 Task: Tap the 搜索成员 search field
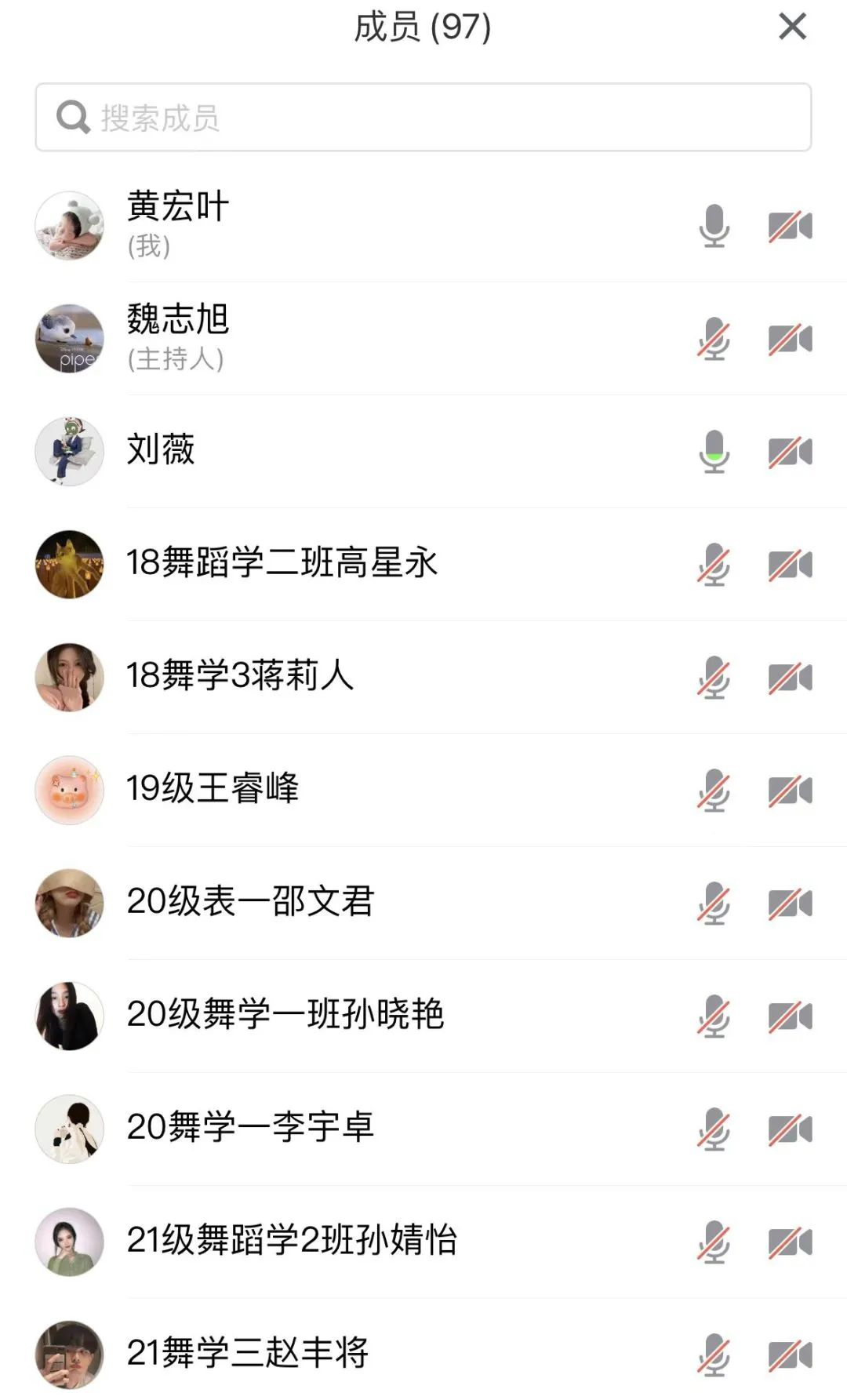(423, 118)
